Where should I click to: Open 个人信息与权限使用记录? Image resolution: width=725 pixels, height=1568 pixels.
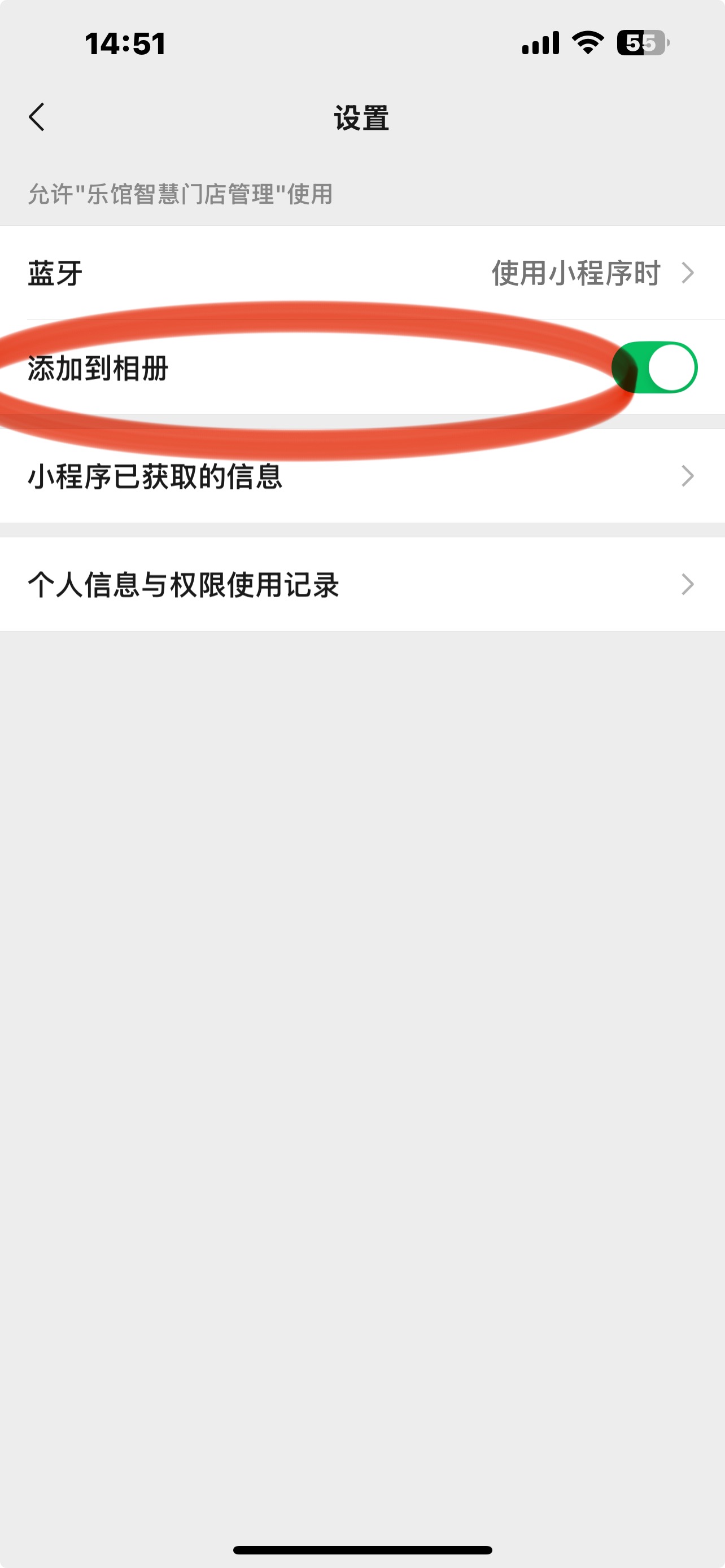(x=362, y=584)
